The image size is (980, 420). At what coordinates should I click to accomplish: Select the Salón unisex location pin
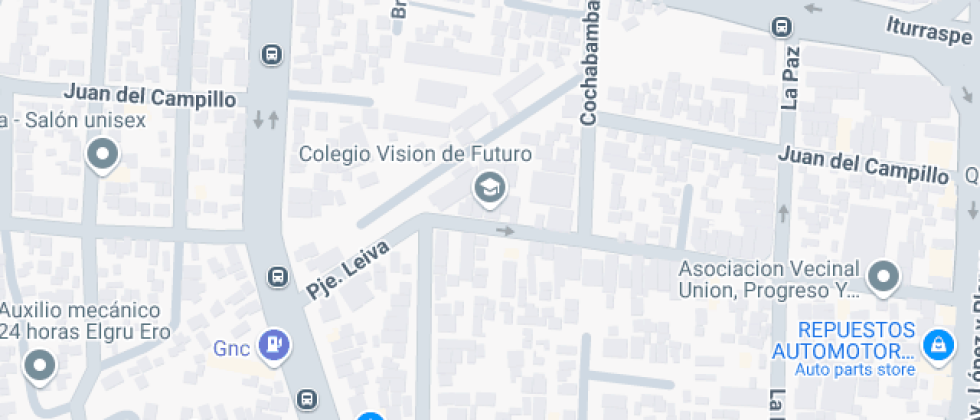[x=102, y=155]
